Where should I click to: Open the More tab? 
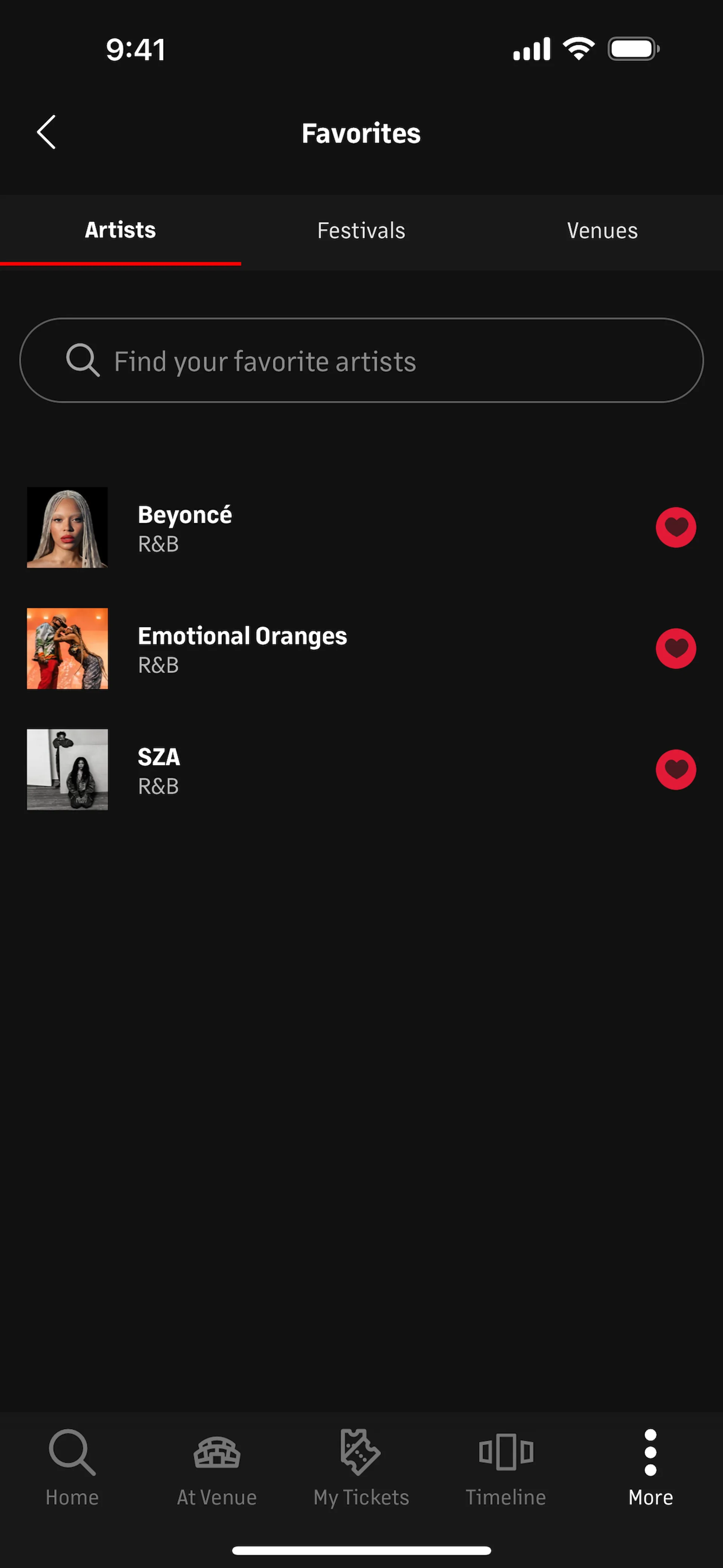coord(650,1467)
